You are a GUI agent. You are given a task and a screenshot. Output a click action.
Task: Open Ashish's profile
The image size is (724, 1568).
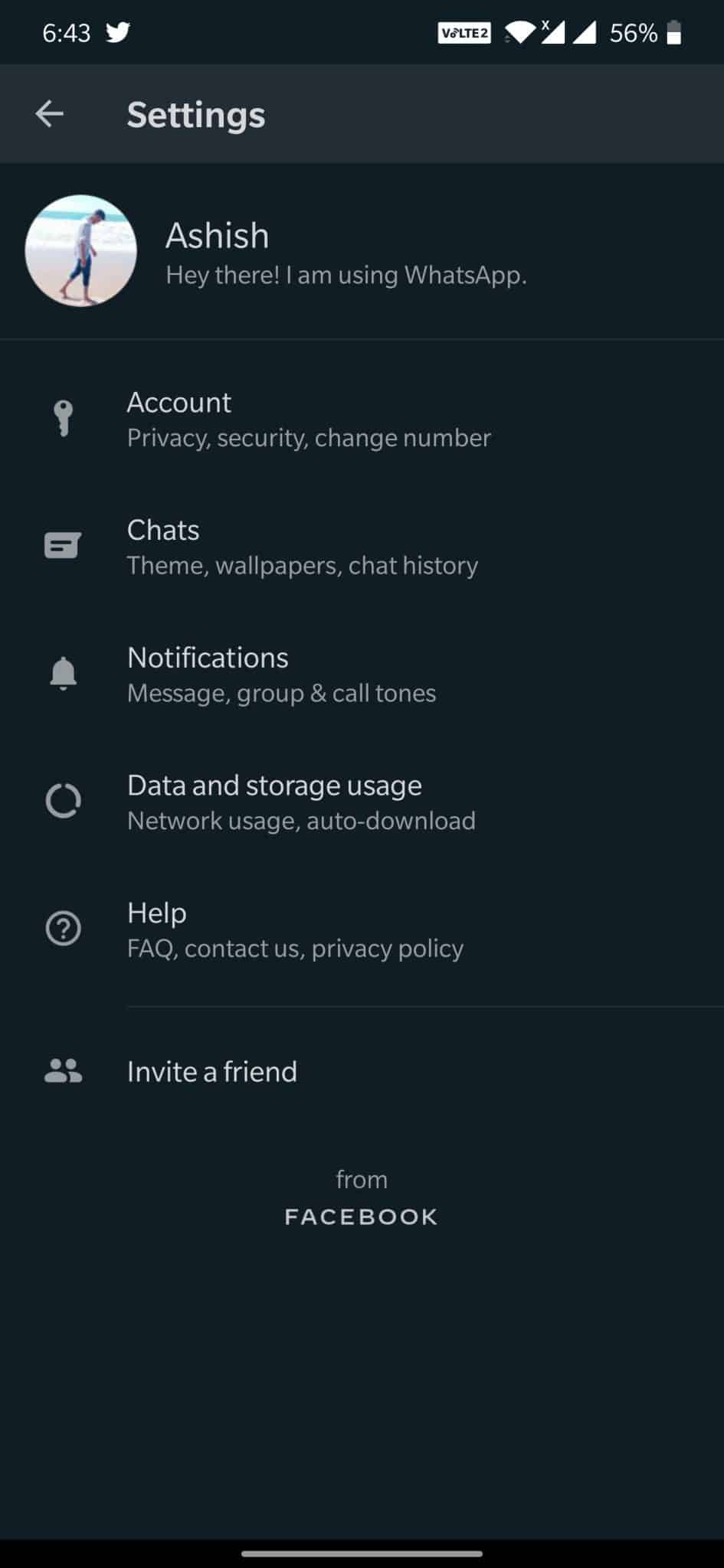[362, 251]
